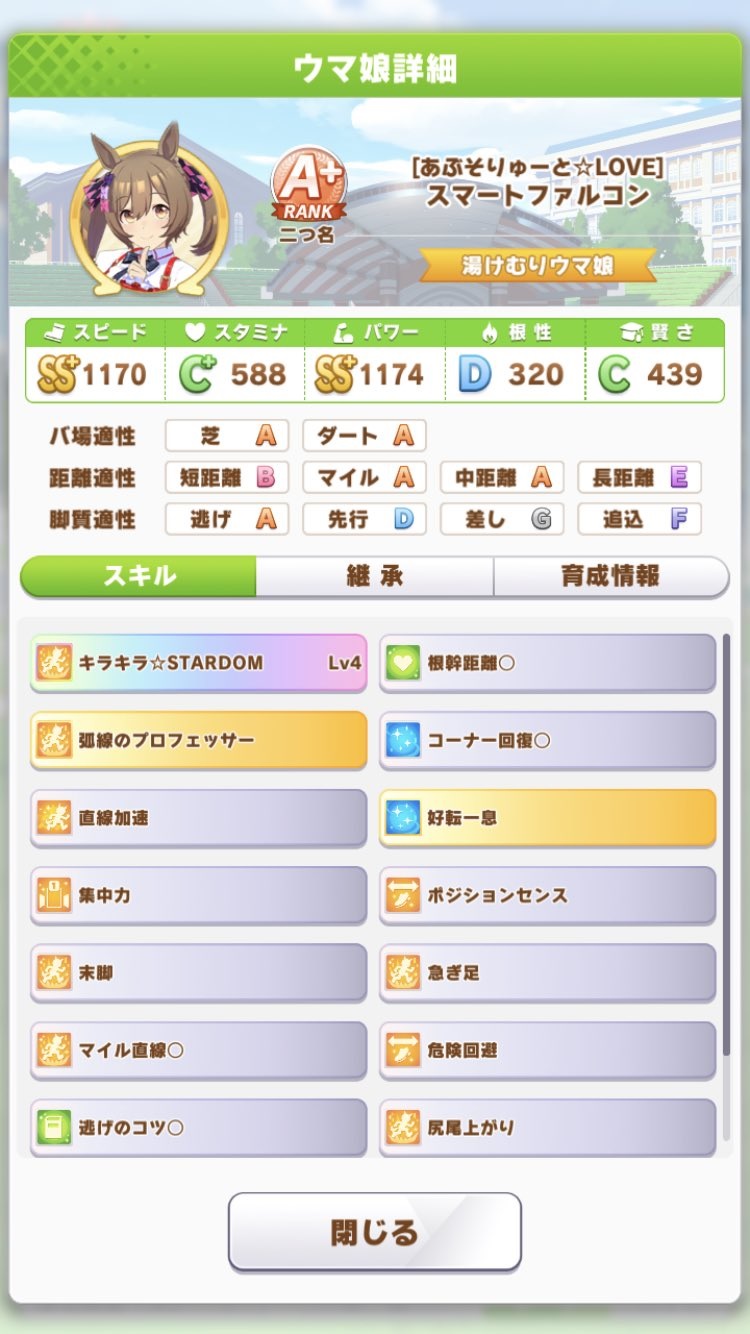Show the 集中力 skill description
This screenshot has height=1334, width=750.
[x=198, y=895]
